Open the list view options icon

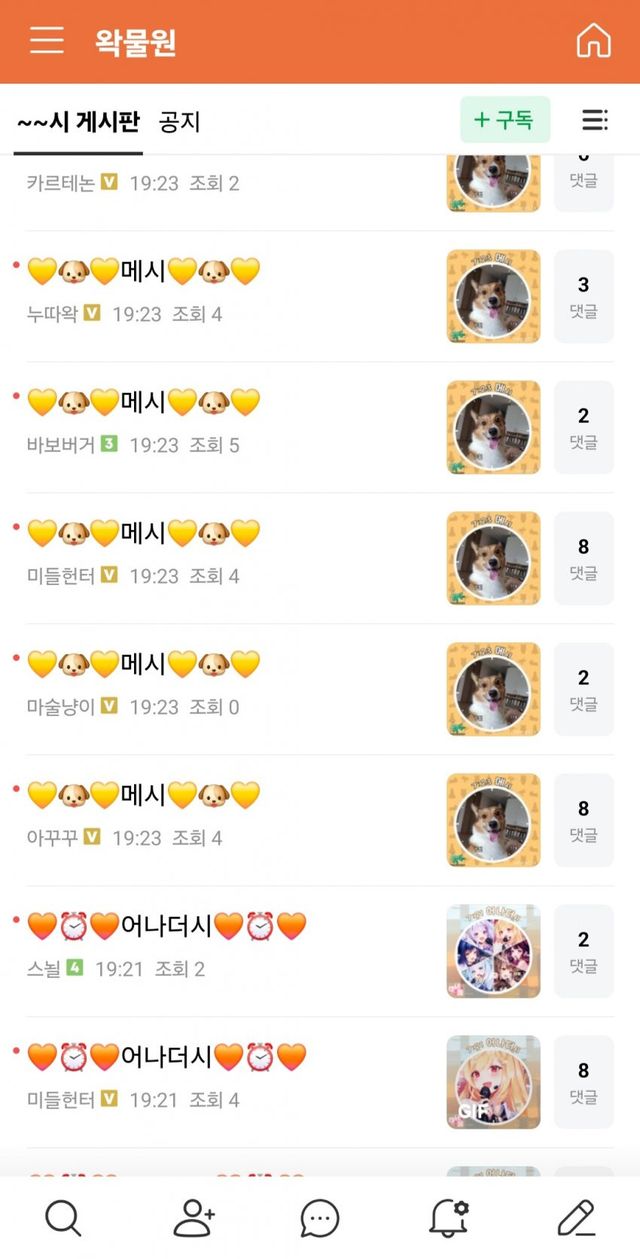coord(595,120)
